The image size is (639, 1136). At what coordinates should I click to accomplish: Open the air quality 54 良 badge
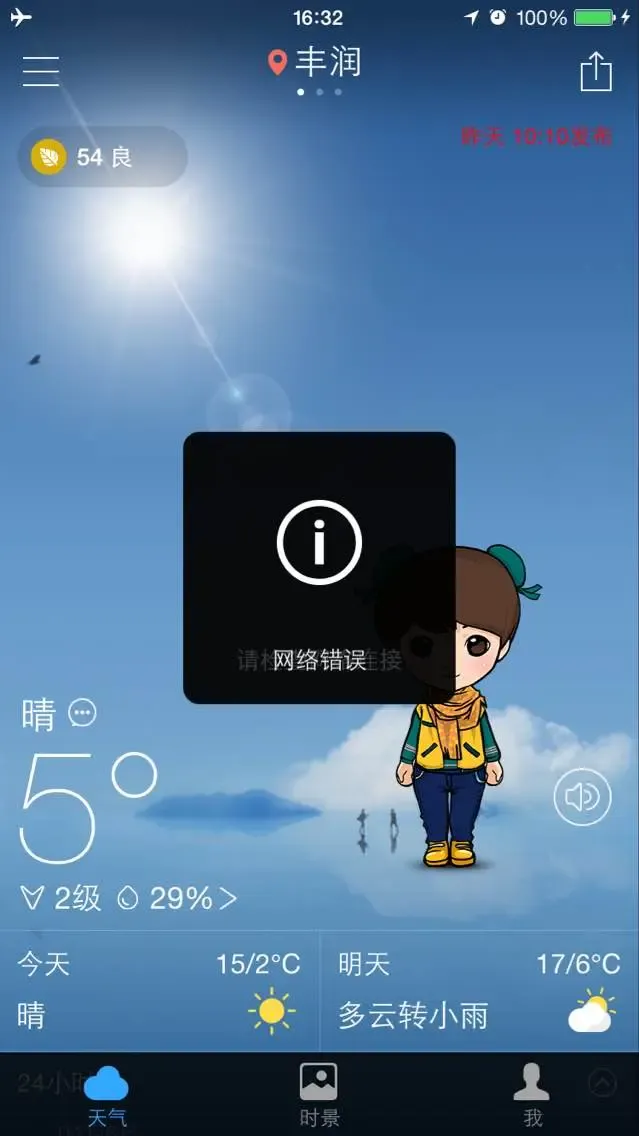pos(102,157)
